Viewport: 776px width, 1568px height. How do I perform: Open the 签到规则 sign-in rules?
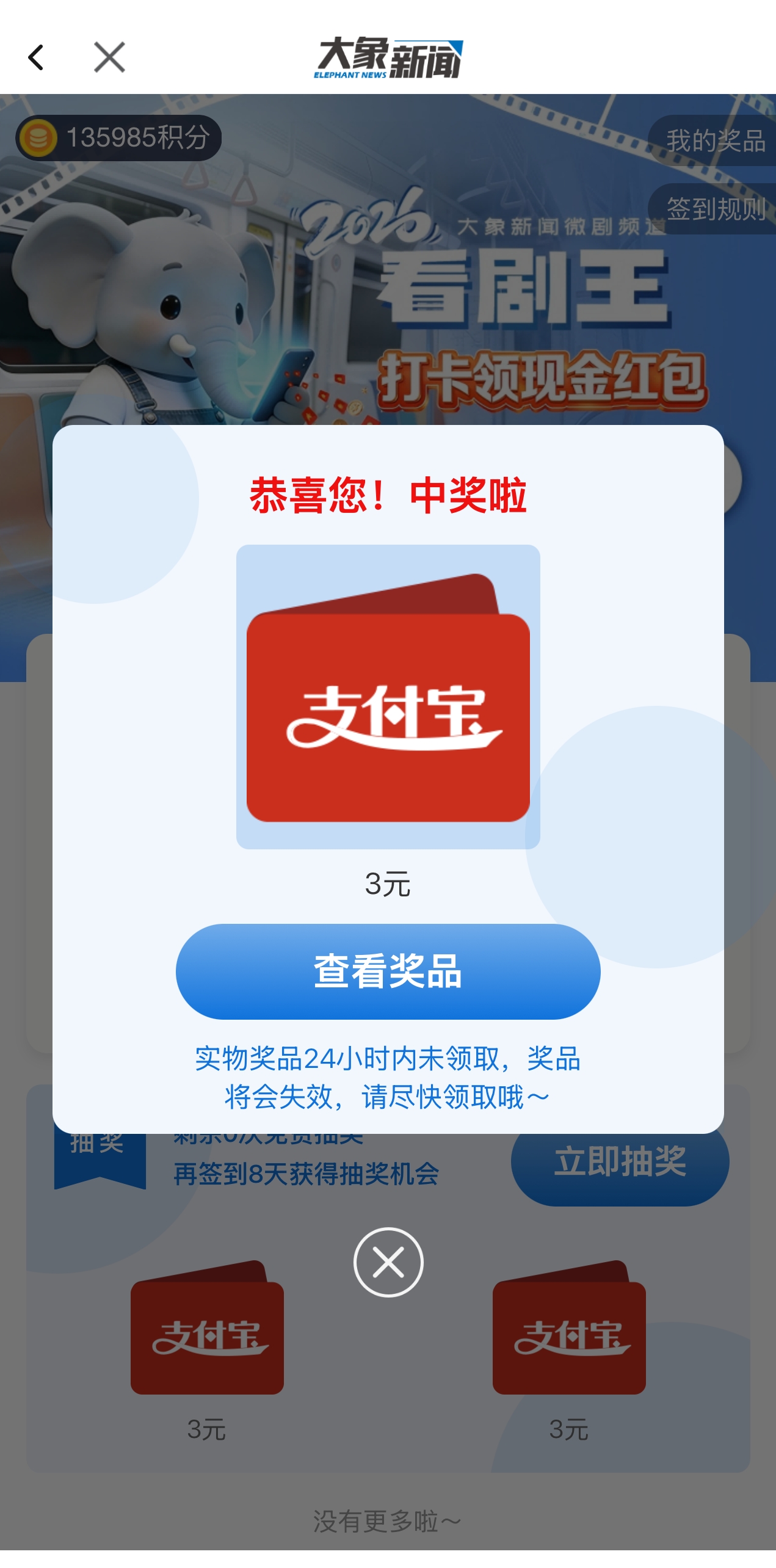click(x=716, y=208)
